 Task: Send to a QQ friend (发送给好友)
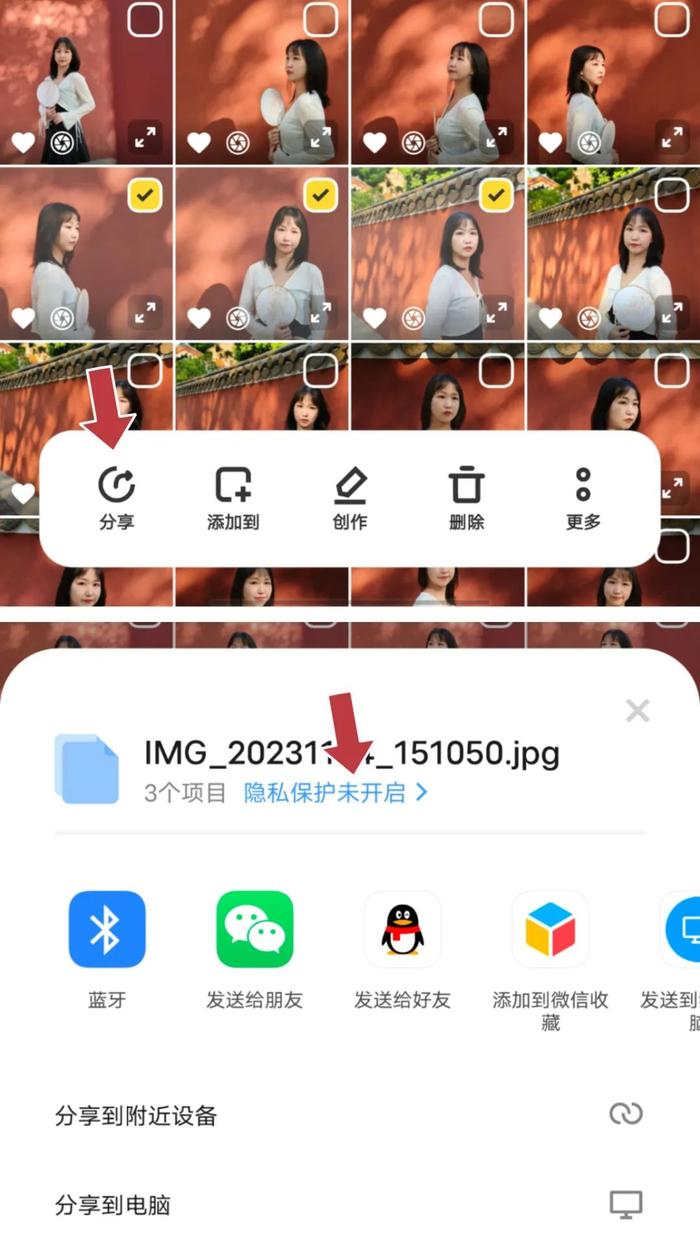click(x=403, y=949)
